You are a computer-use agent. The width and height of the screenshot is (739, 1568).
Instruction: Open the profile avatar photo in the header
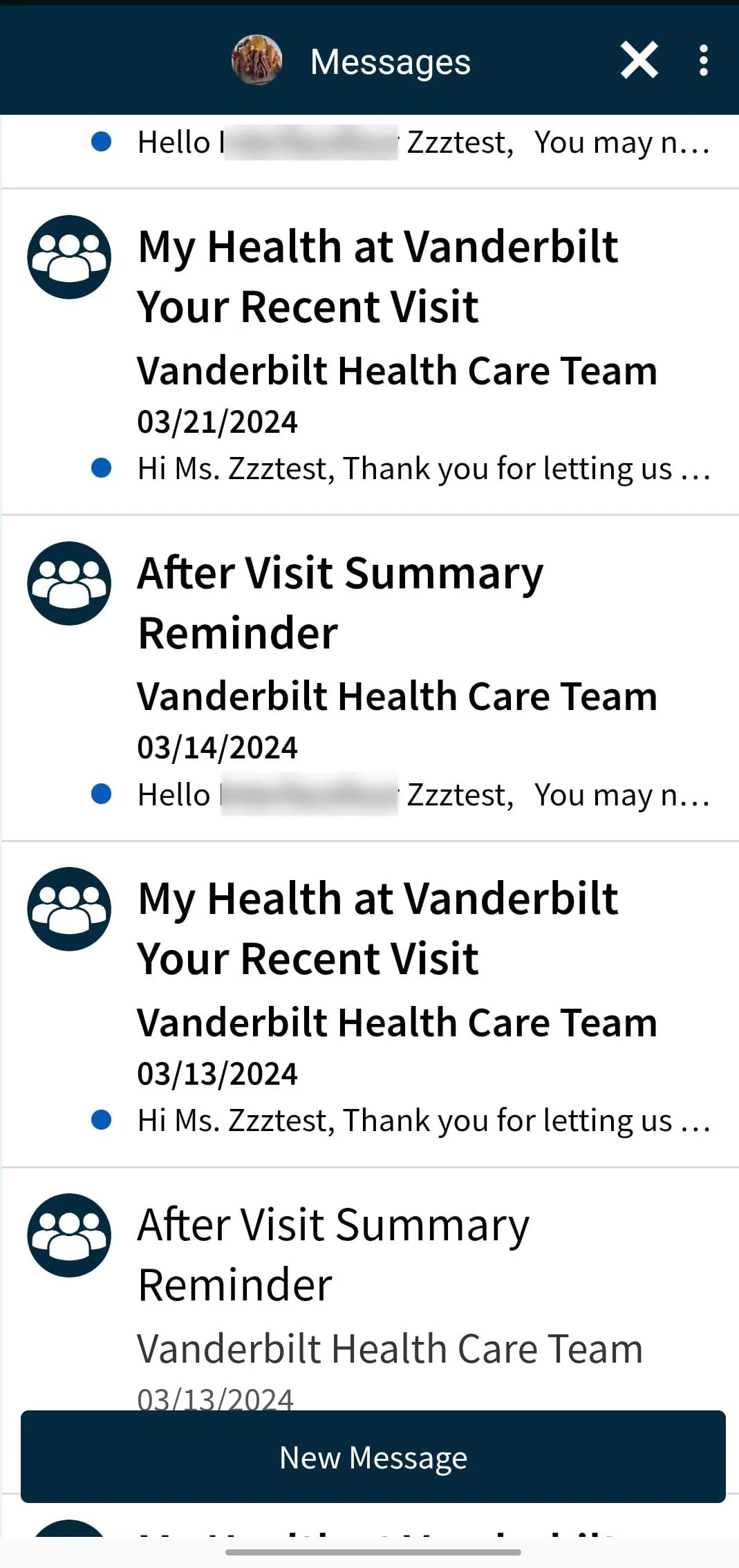tap(256, 60)
